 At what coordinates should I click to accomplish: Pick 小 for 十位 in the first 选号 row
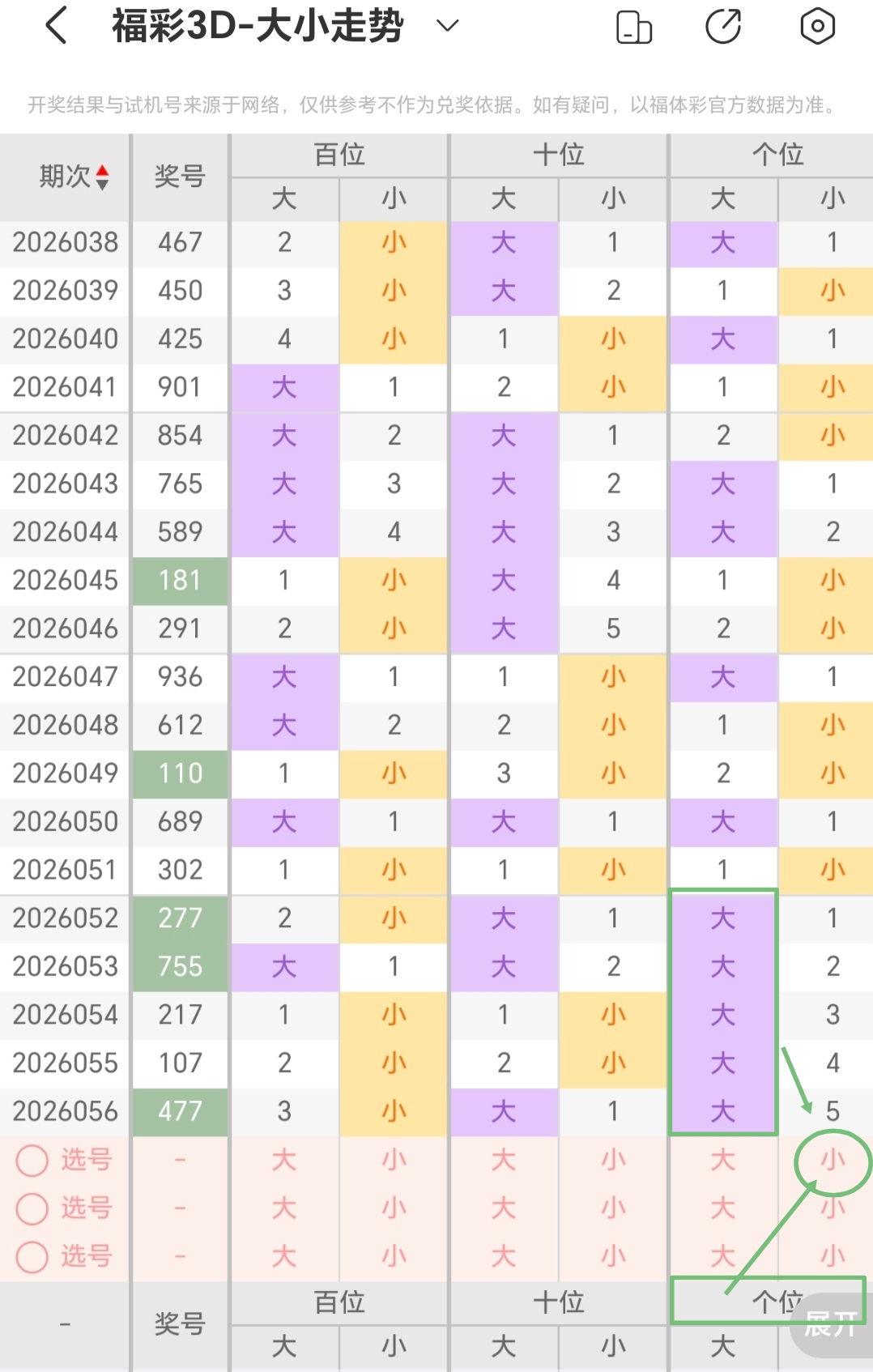[x=613, y=1160]
